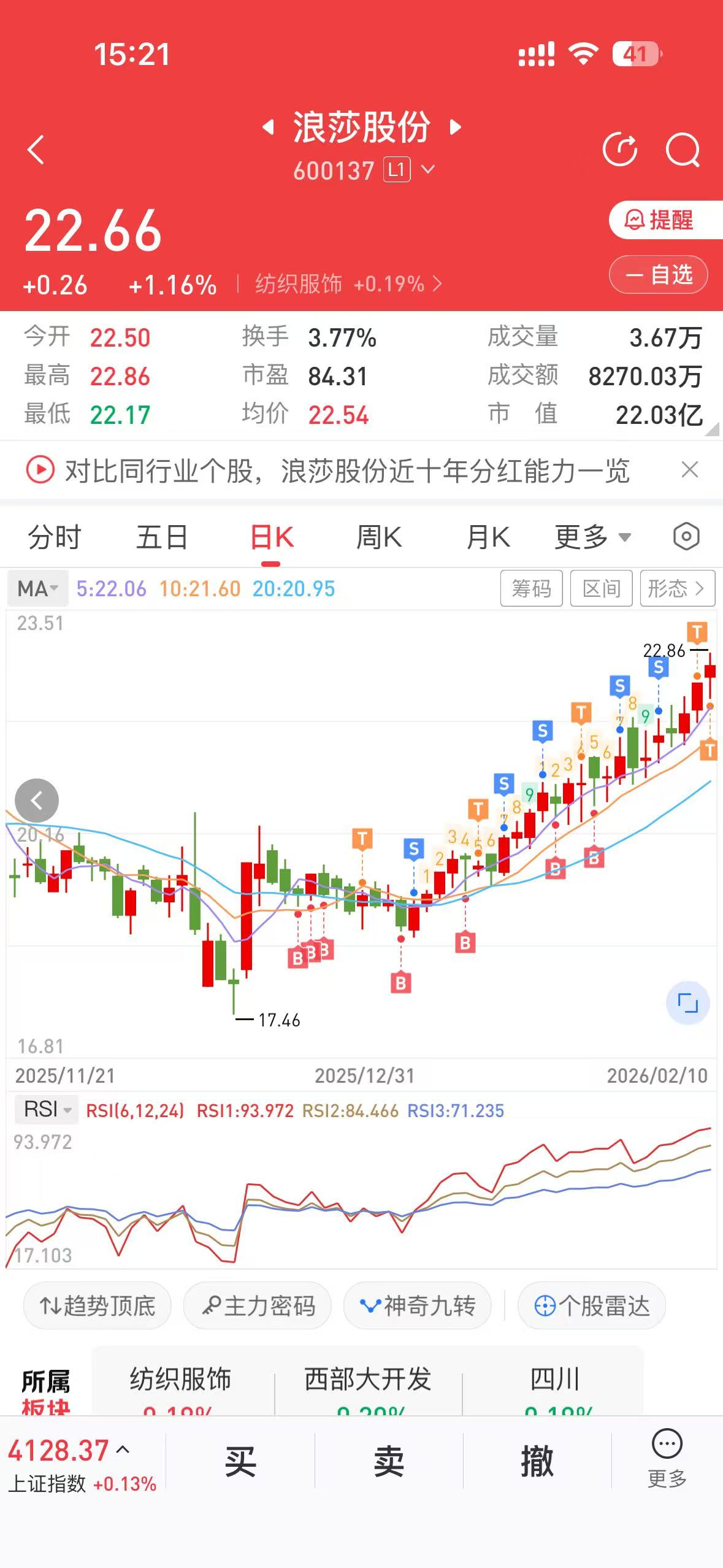Switch to the 周K weekly chart tab
Screen dimensions: 723x1568
(380, 538)
